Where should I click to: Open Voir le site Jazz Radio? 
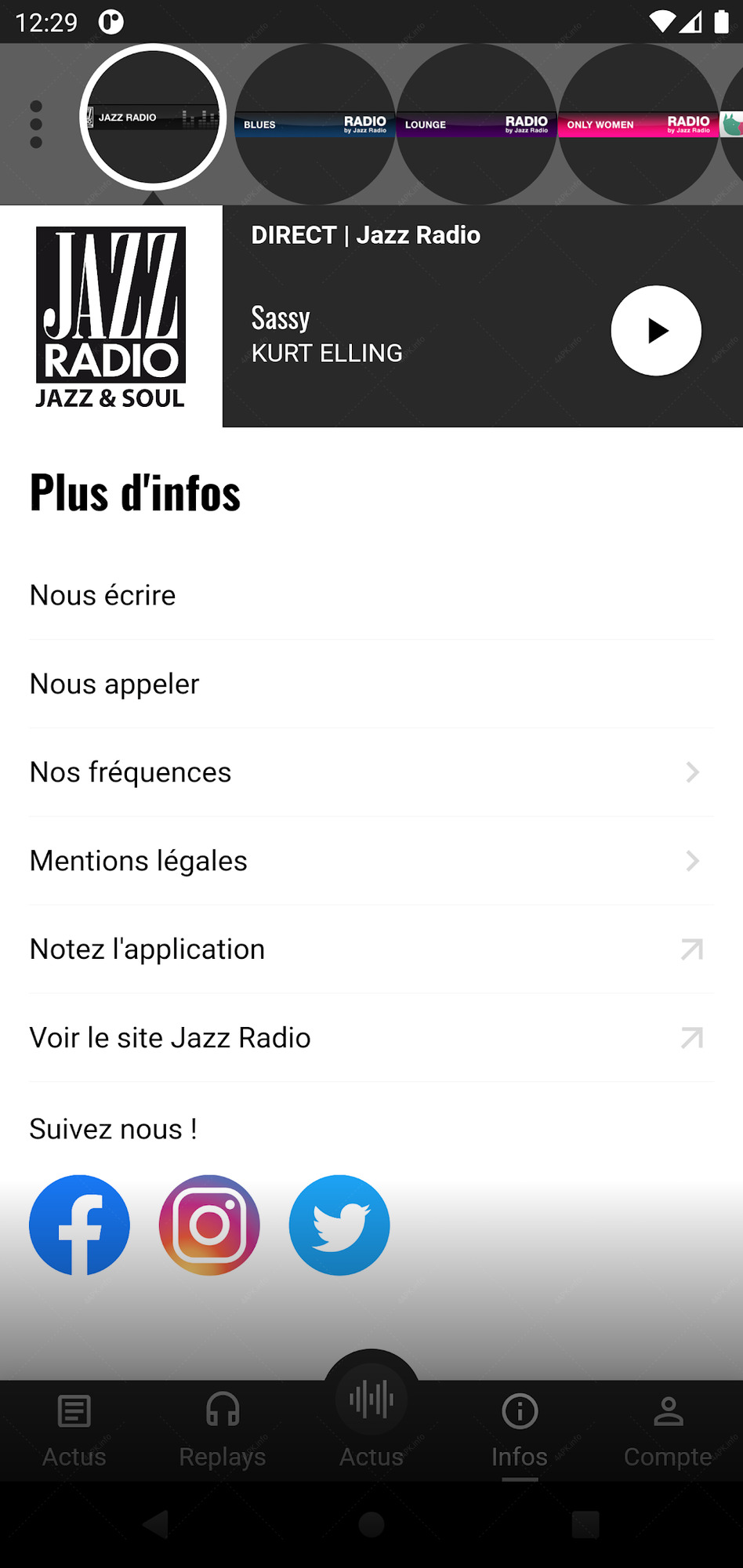371,1038
